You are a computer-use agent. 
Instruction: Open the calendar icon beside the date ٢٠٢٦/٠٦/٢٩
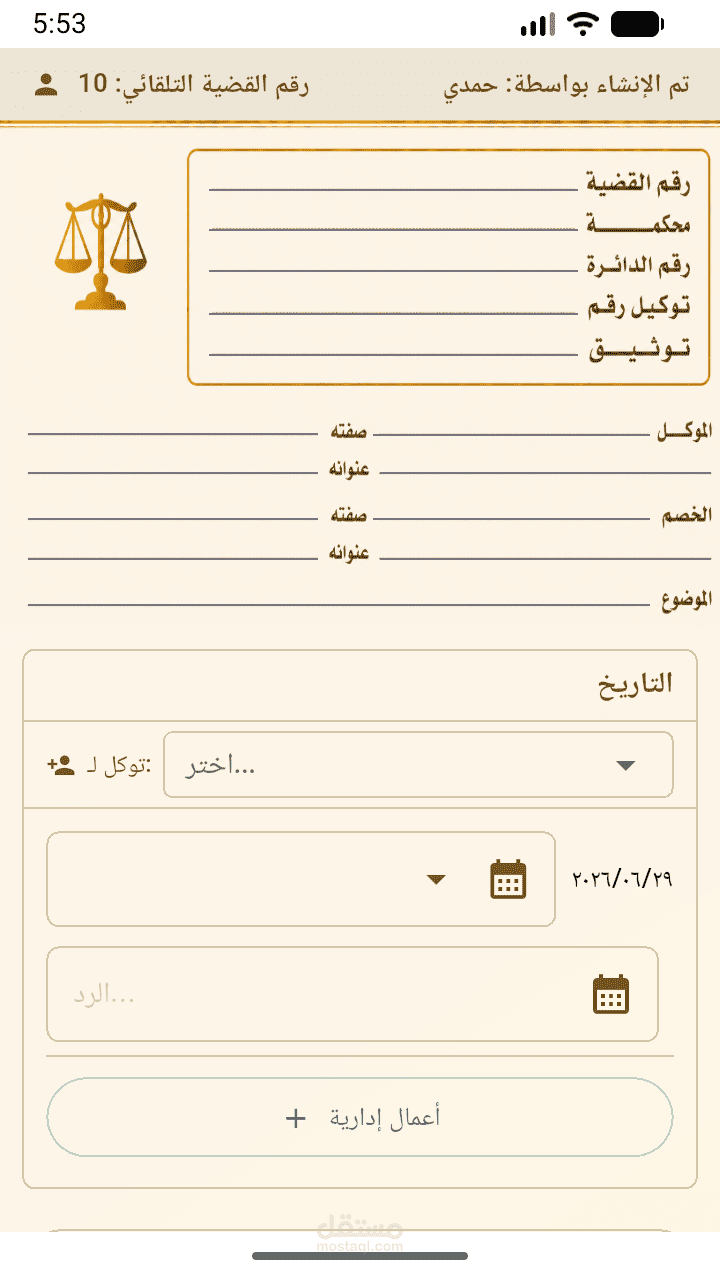pyautogui.click(x=508, y=879)
